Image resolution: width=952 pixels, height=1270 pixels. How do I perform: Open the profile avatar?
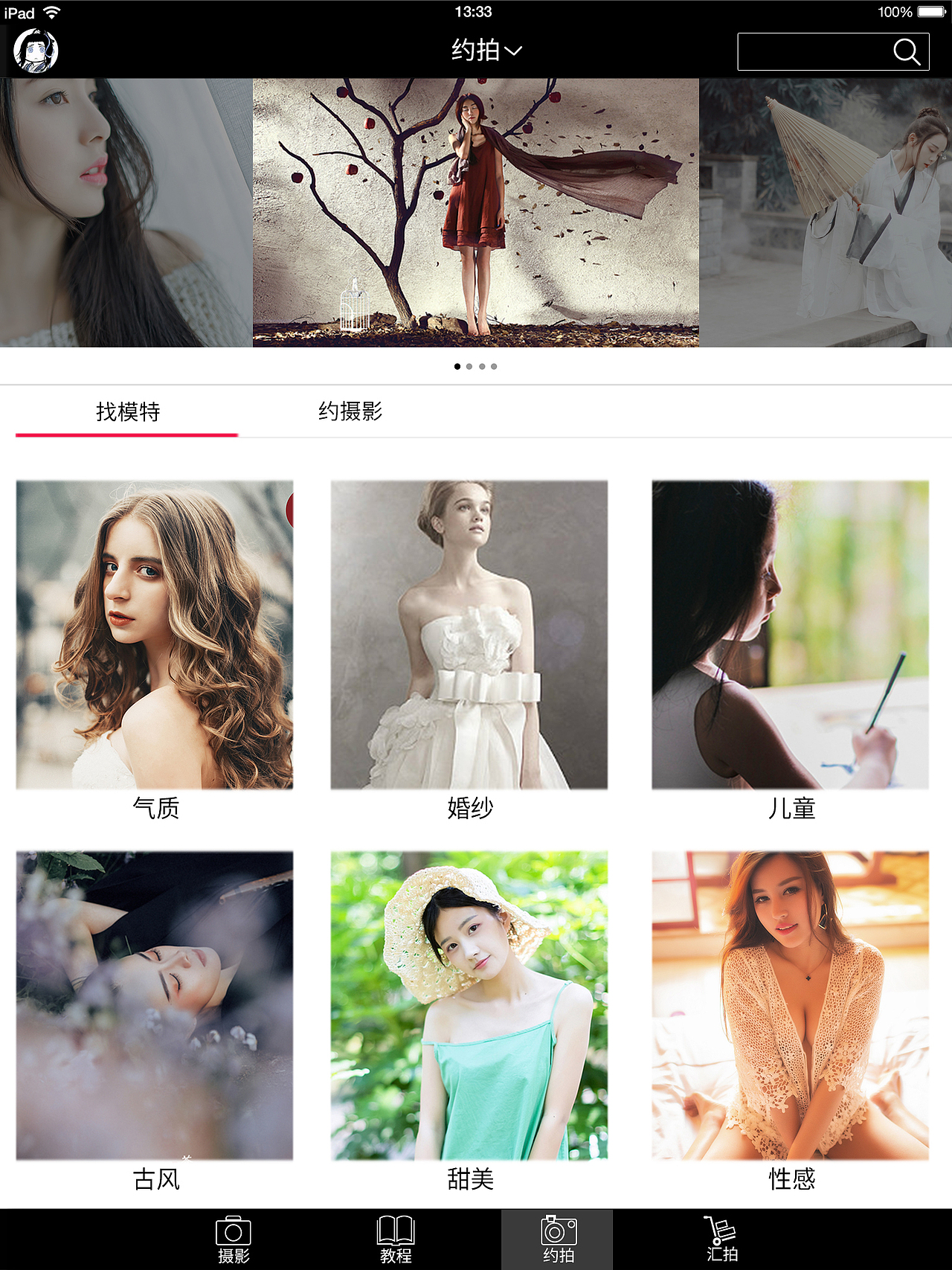pyautogui.click(x=36, y=51)
